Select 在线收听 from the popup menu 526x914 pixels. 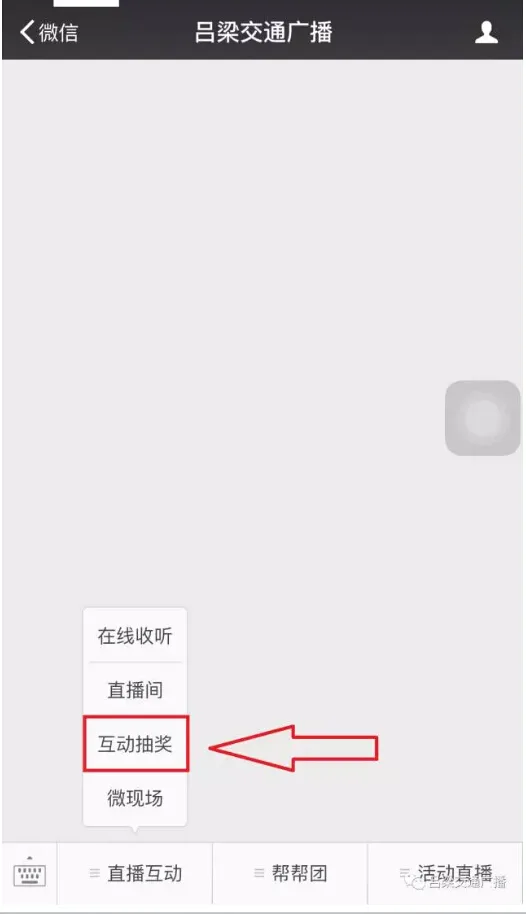(x=135, y=635)
